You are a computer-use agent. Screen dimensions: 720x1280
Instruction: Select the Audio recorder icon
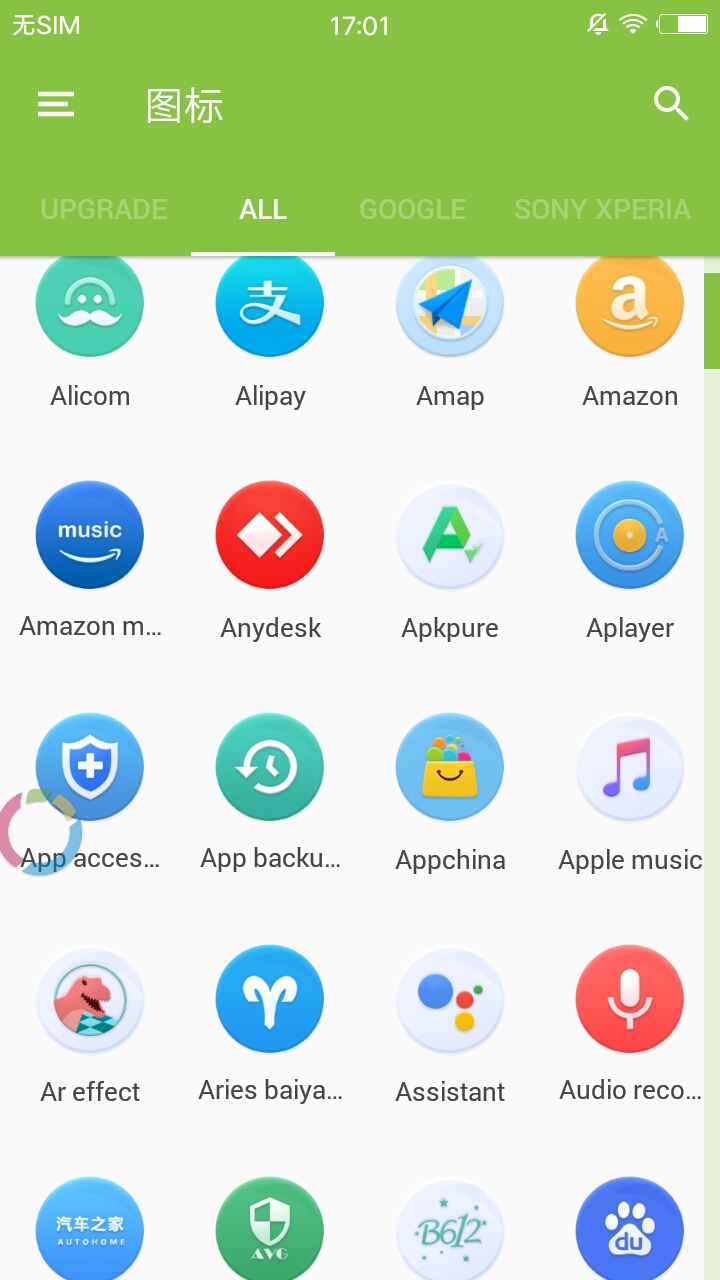pyautogui.click(x=630, y=999)
